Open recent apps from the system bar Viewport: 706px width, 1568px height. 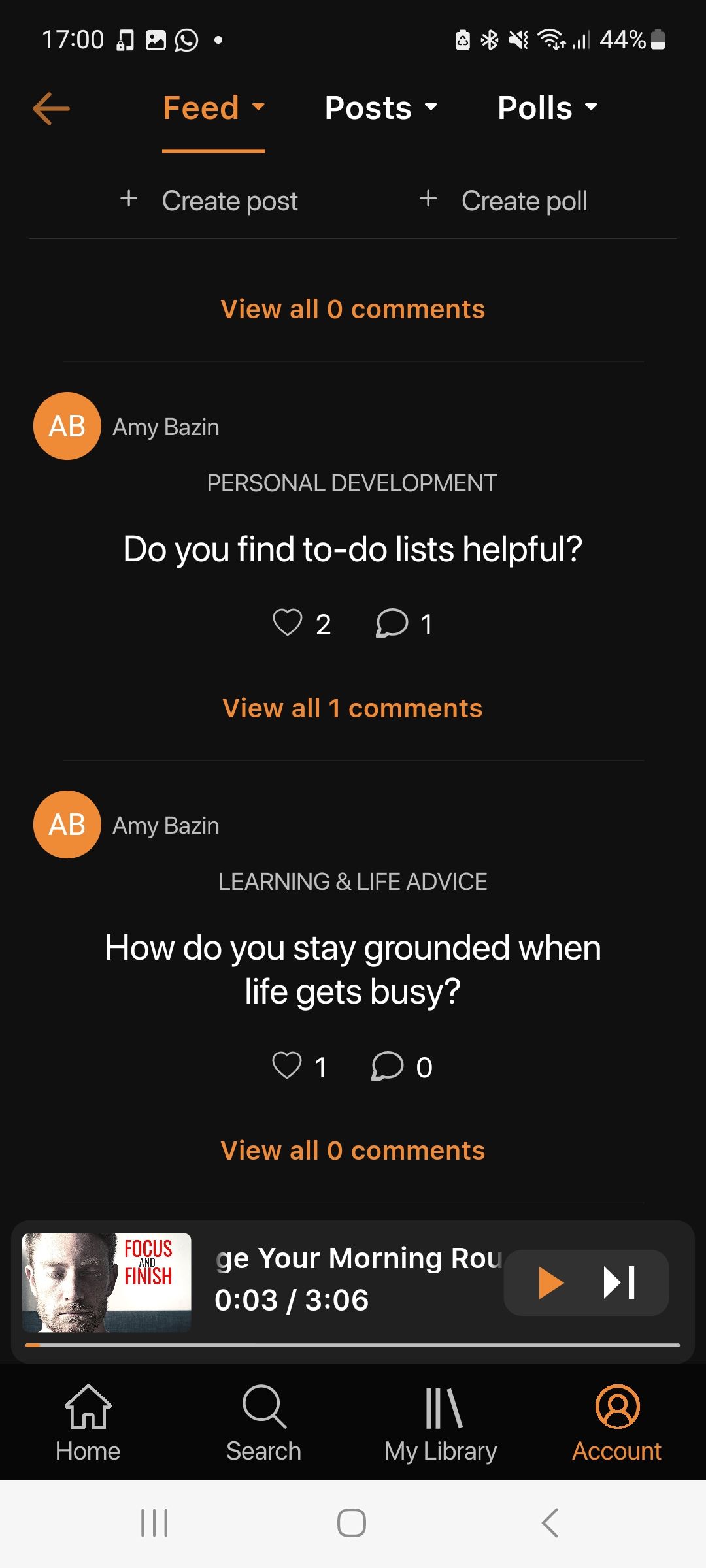pos(154,1523)
